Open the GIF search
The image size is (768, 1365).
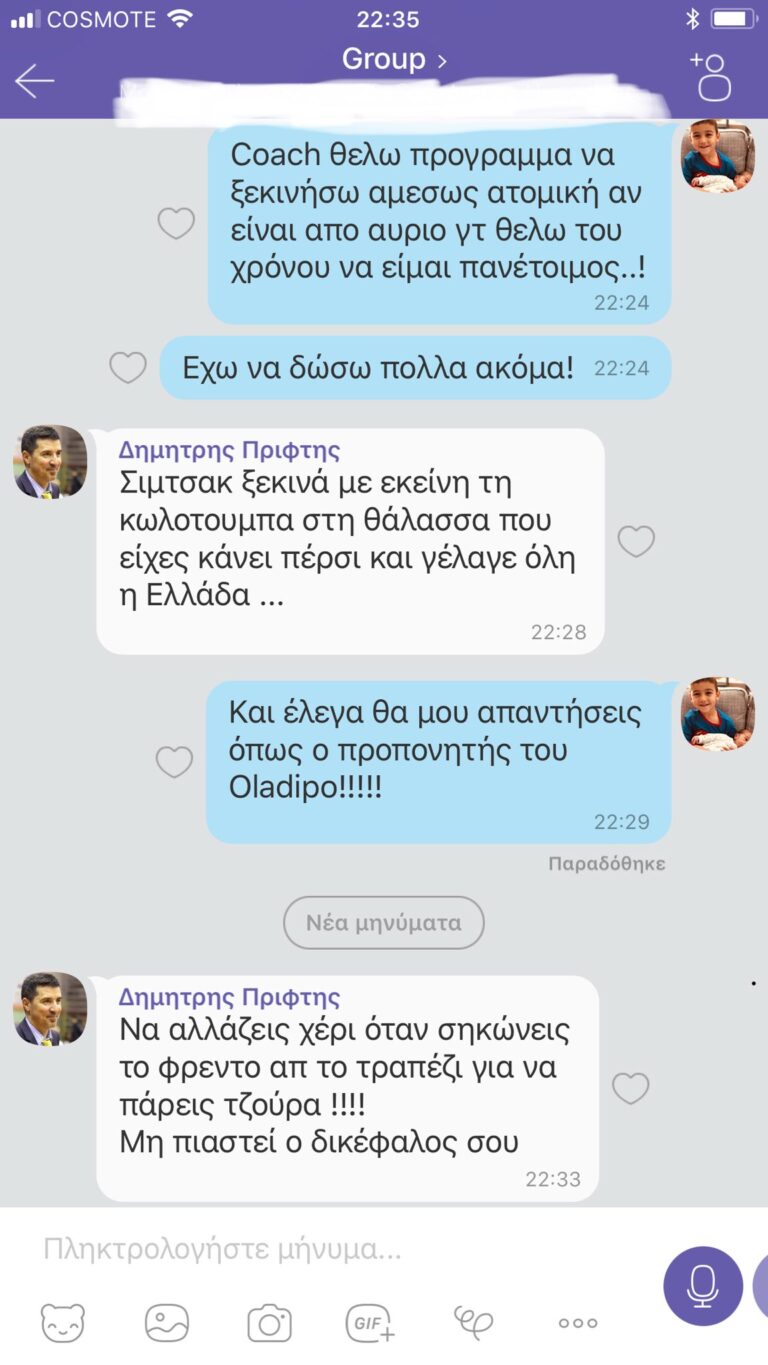370,1322
